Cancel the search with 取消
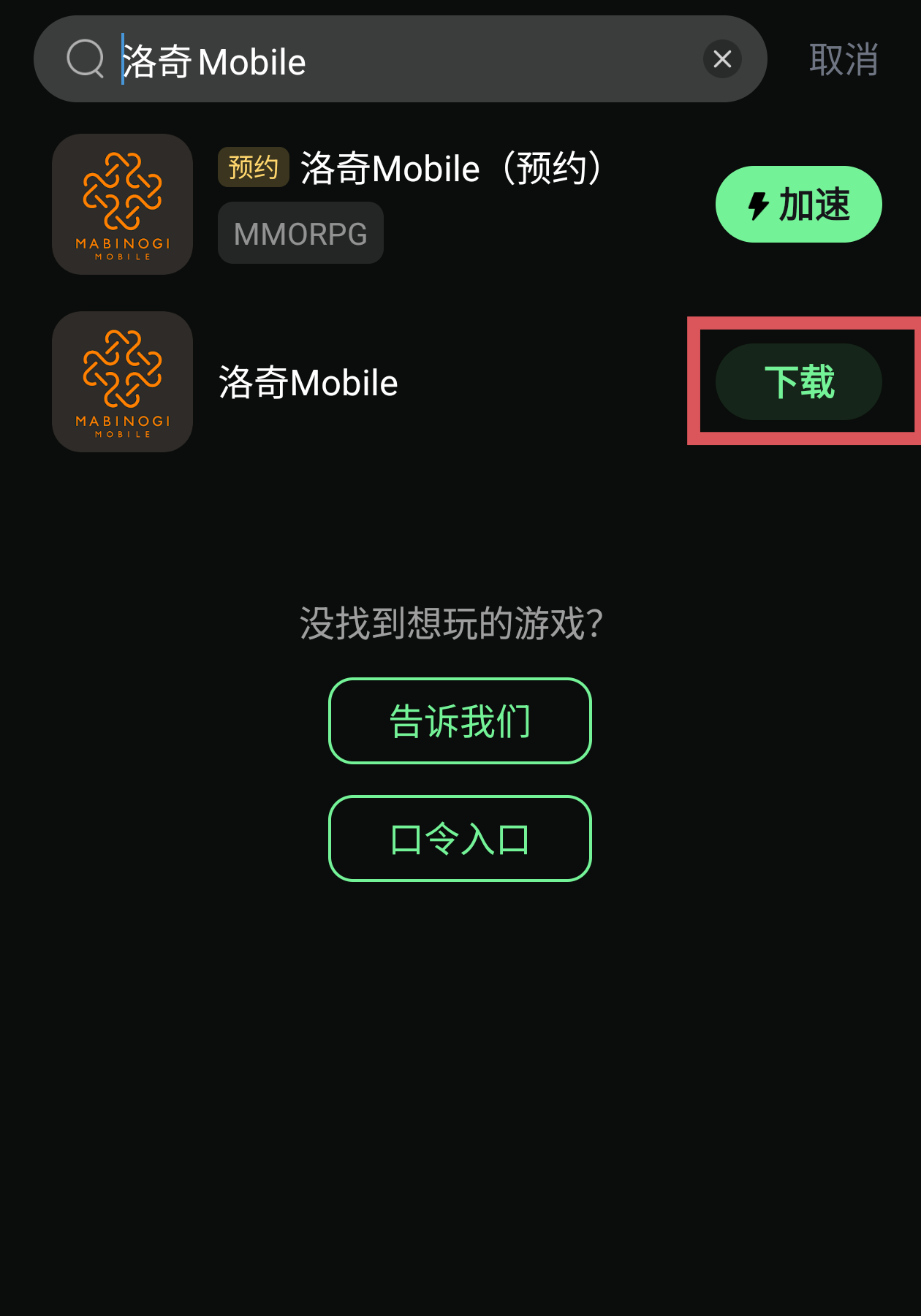The height and width of the screenshot is (1316, 921). click(843, 60)
